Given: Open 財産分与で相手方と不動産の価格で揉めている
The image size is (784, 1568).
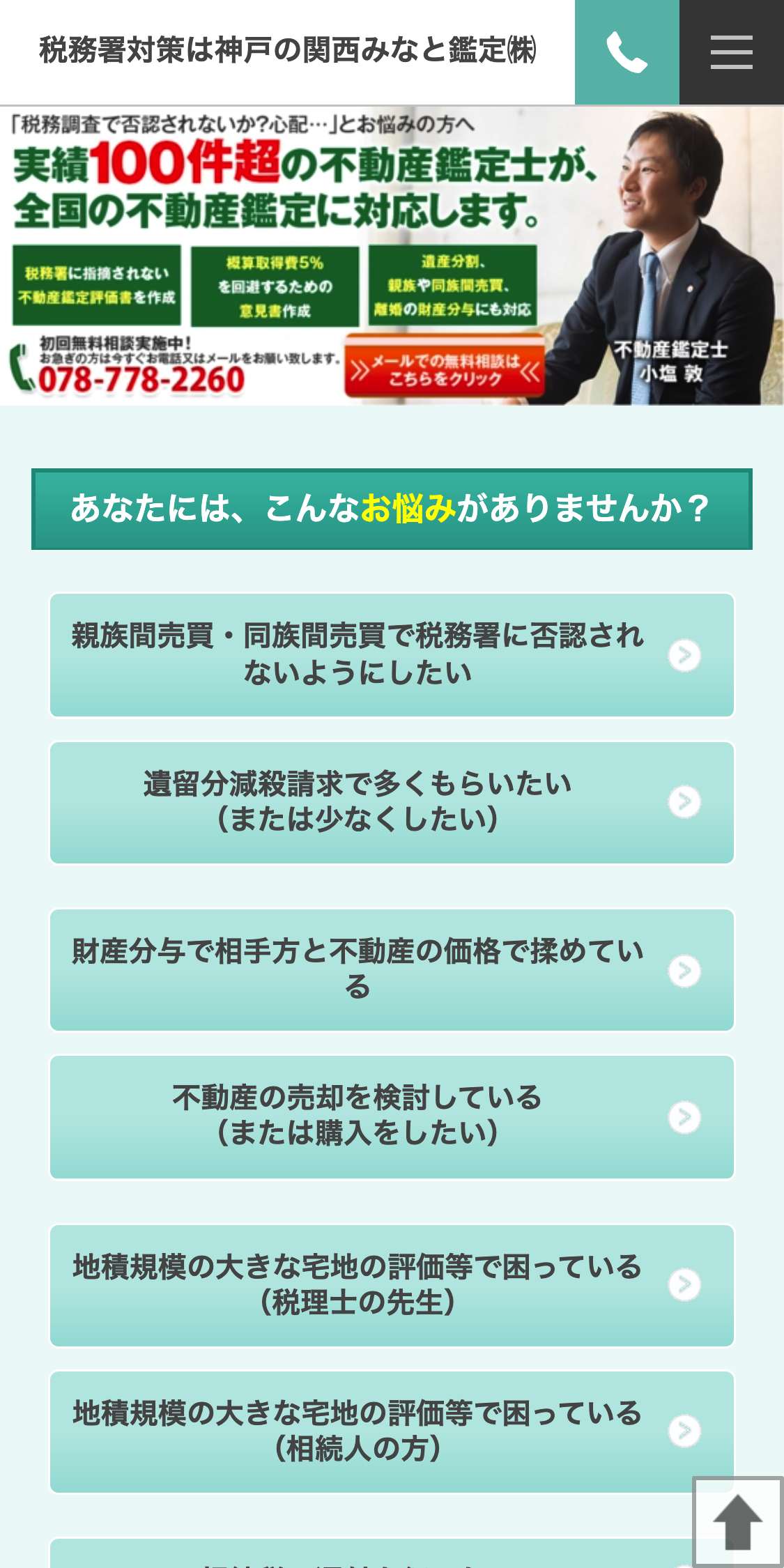Looking at the screenshot, I should tap(392, 970).
